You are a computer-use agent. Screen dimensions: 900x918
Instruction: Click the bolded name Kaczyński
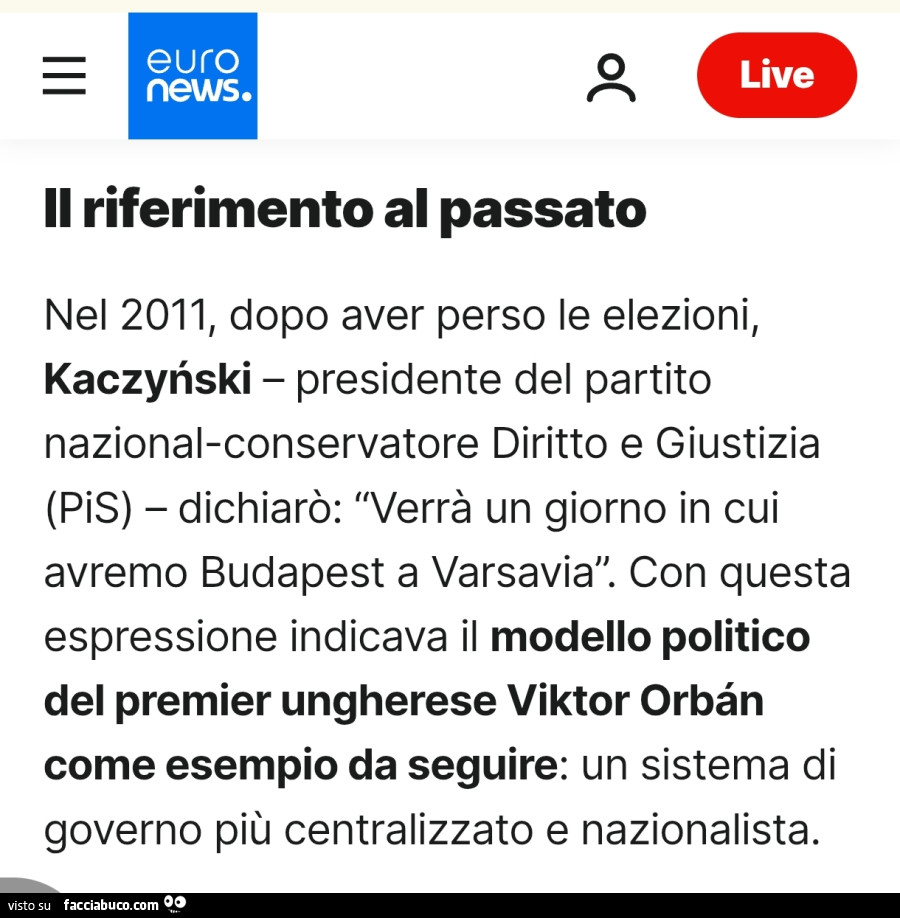click(x=146, y=378)
